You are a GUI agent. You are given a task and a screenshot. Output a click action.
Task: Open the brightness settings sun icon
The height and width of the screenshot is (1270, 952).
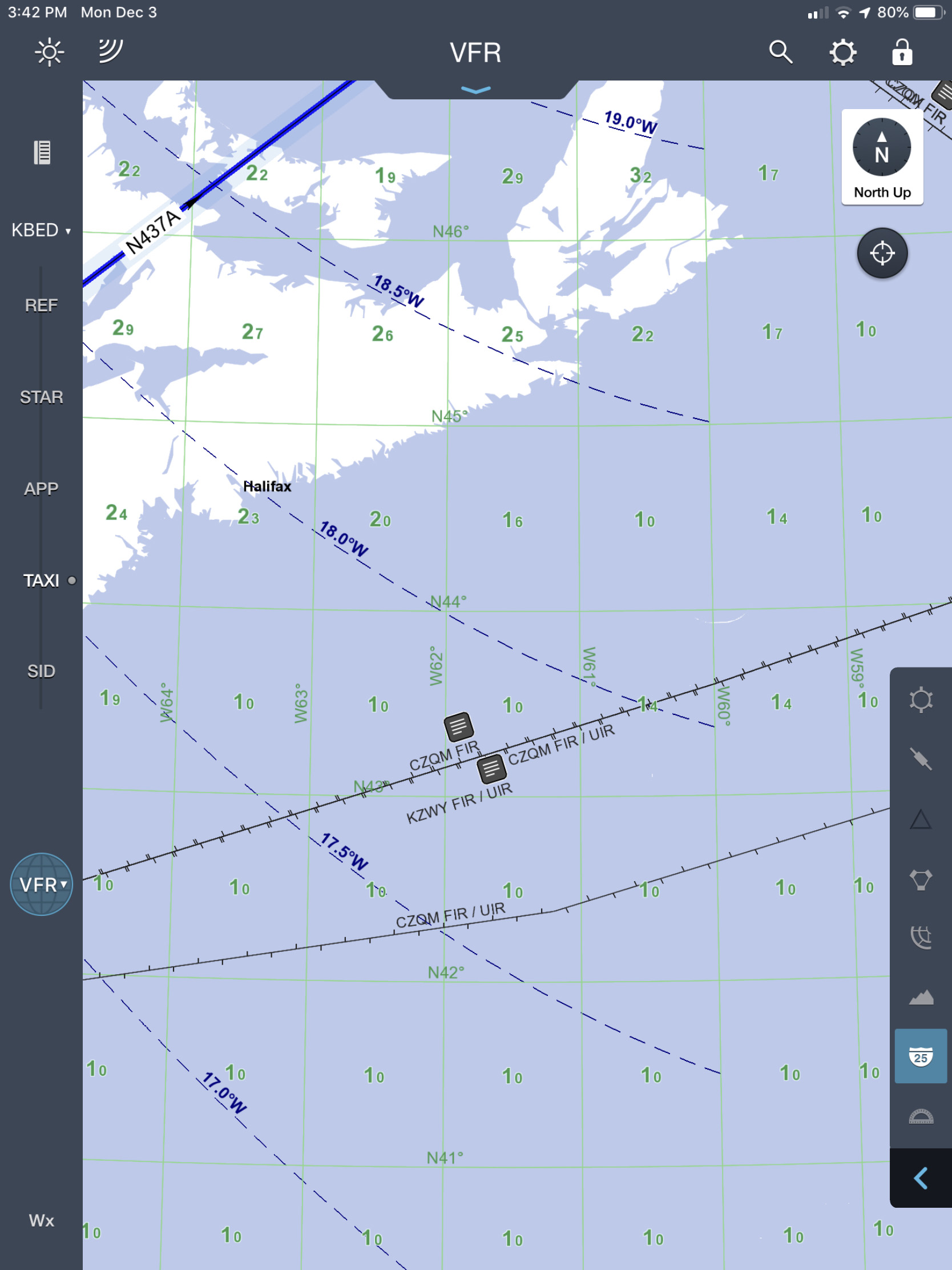click(49, 52)
